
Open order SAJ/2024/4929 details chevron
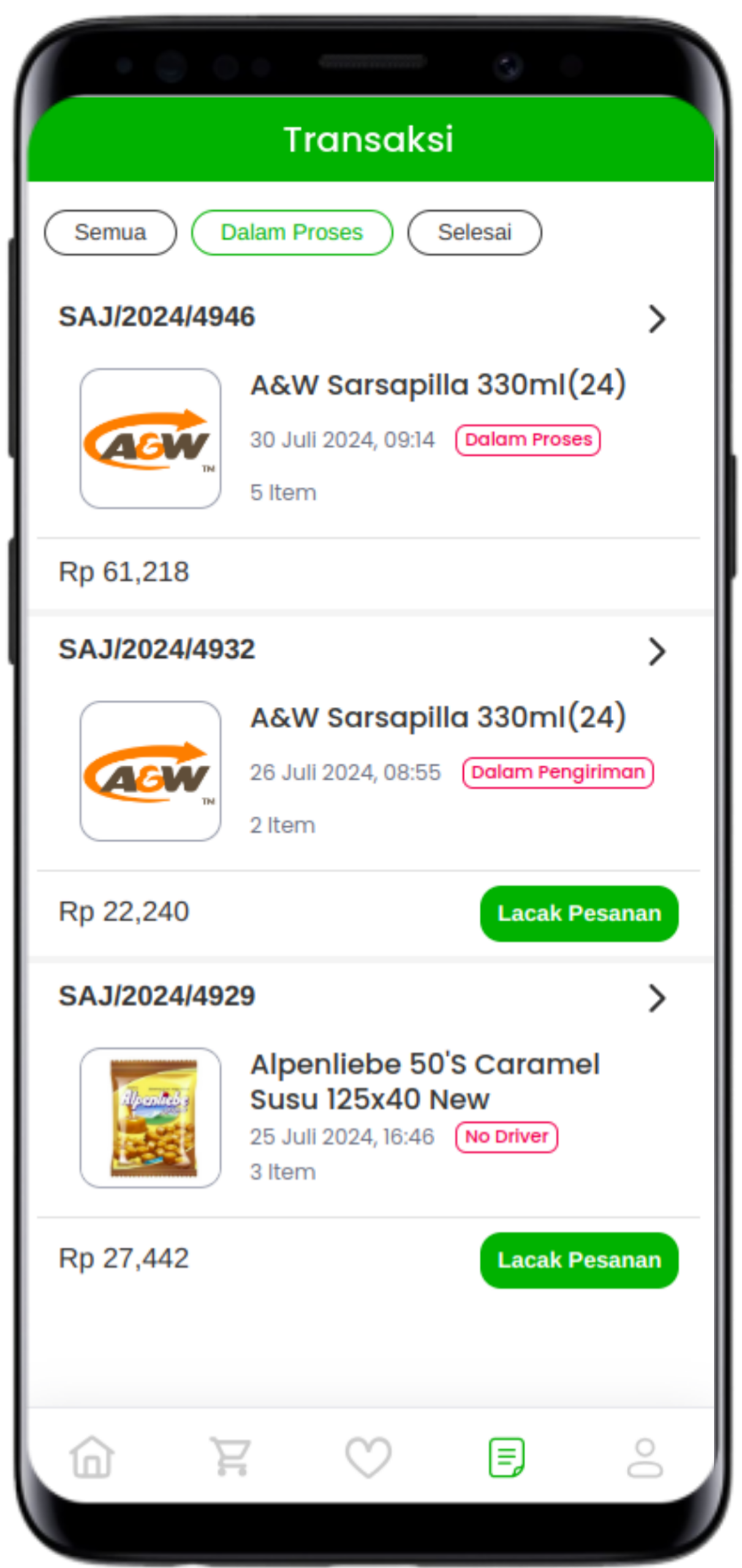coord(657,998)
